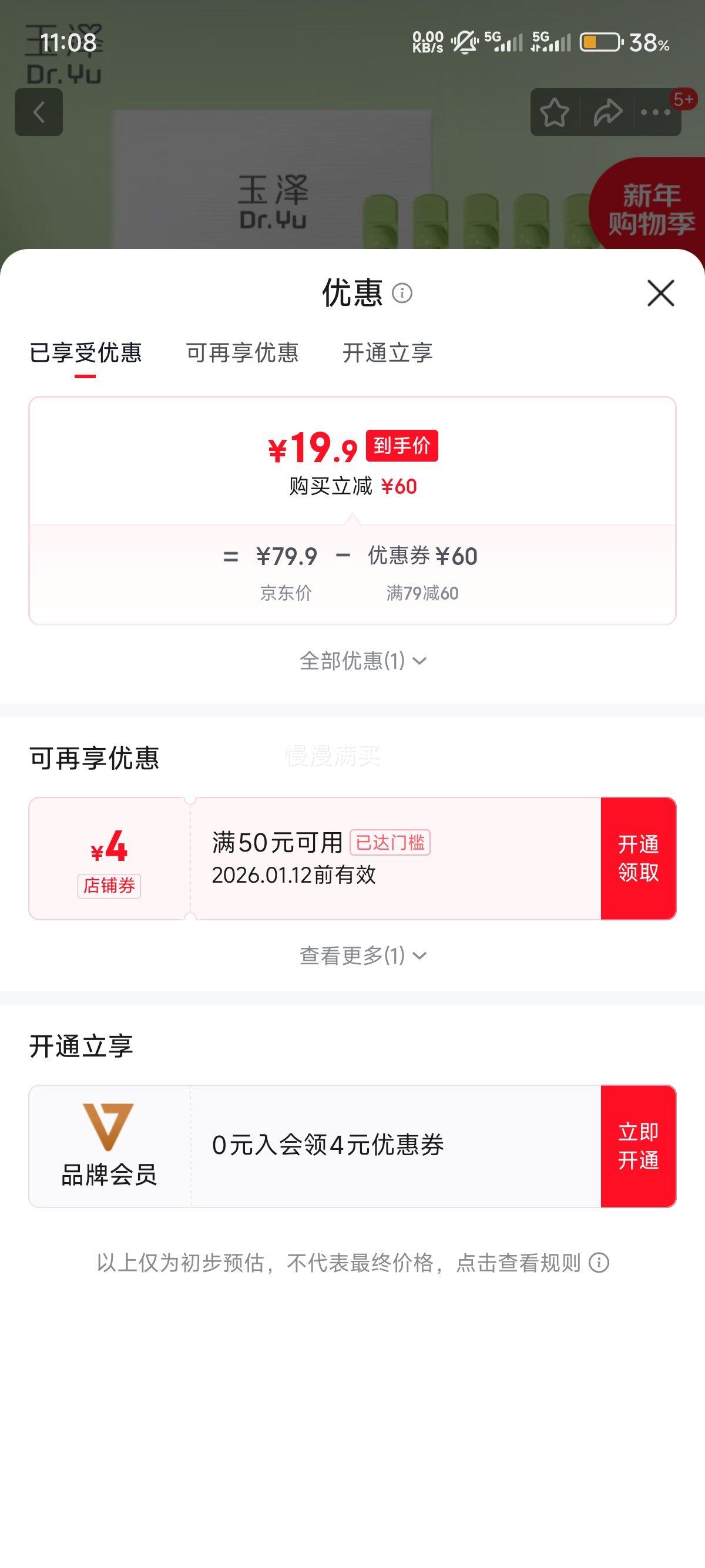Share this product page
The height and width of the screenshot is (1568, 705).
pyautogui.click(x=607, y=112)
